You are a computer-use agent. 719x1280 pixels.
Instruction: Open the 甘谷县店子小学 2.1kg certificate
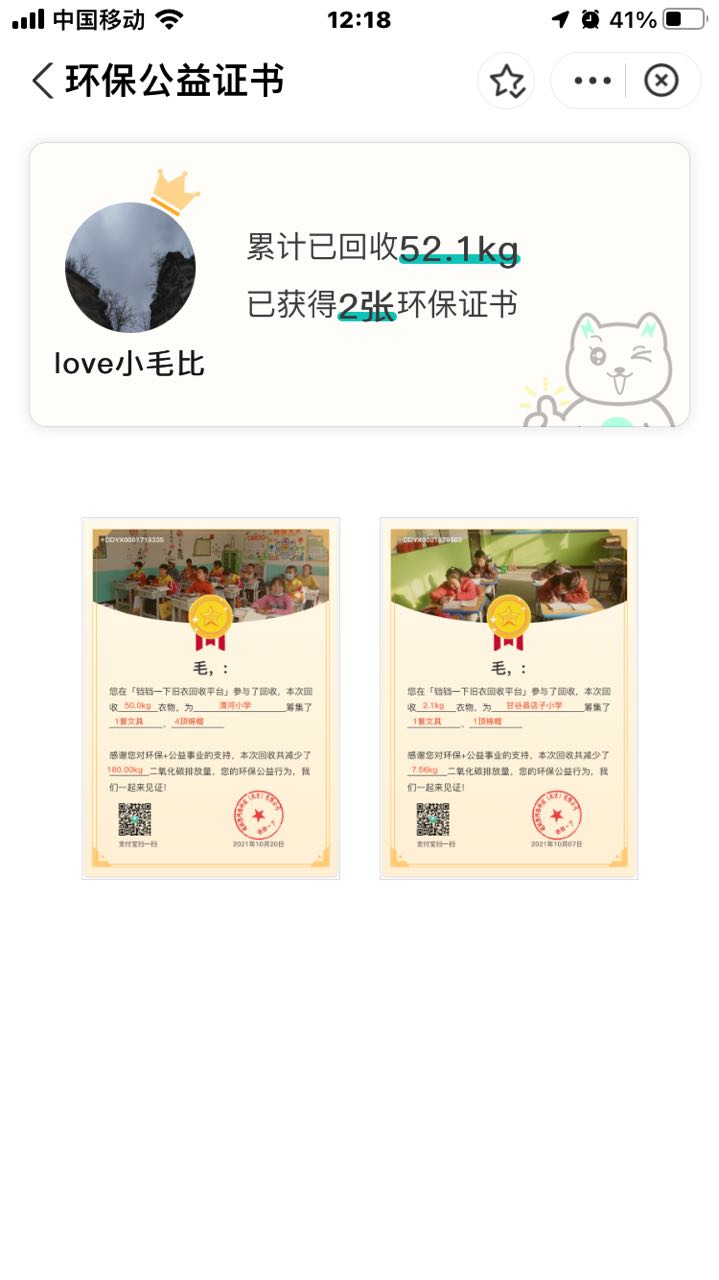pyautogui.click(x=509, y=698)
